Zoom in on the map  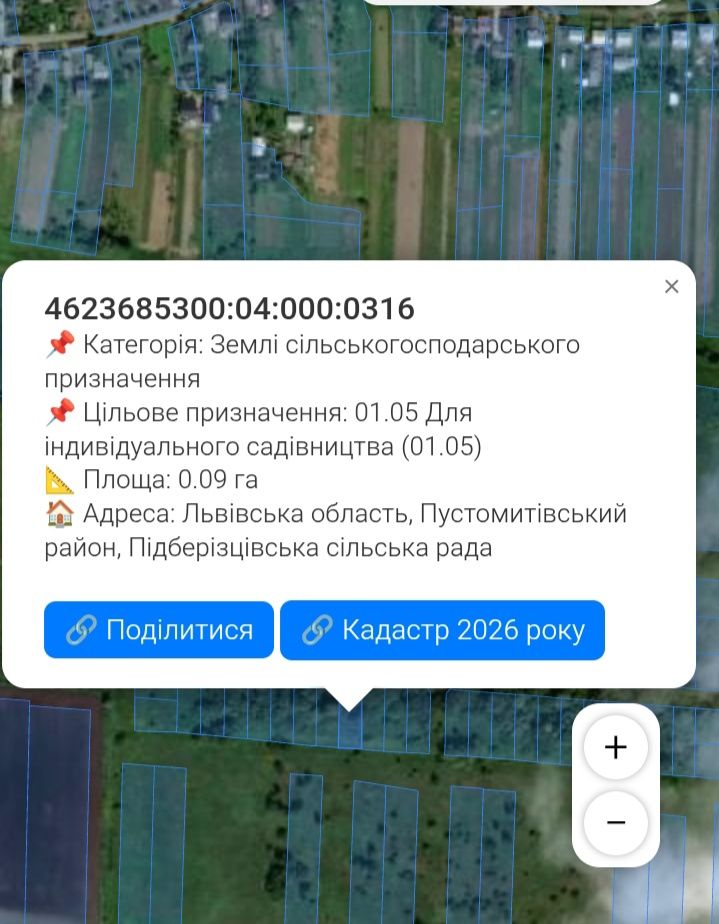click(x=615, y=747)
